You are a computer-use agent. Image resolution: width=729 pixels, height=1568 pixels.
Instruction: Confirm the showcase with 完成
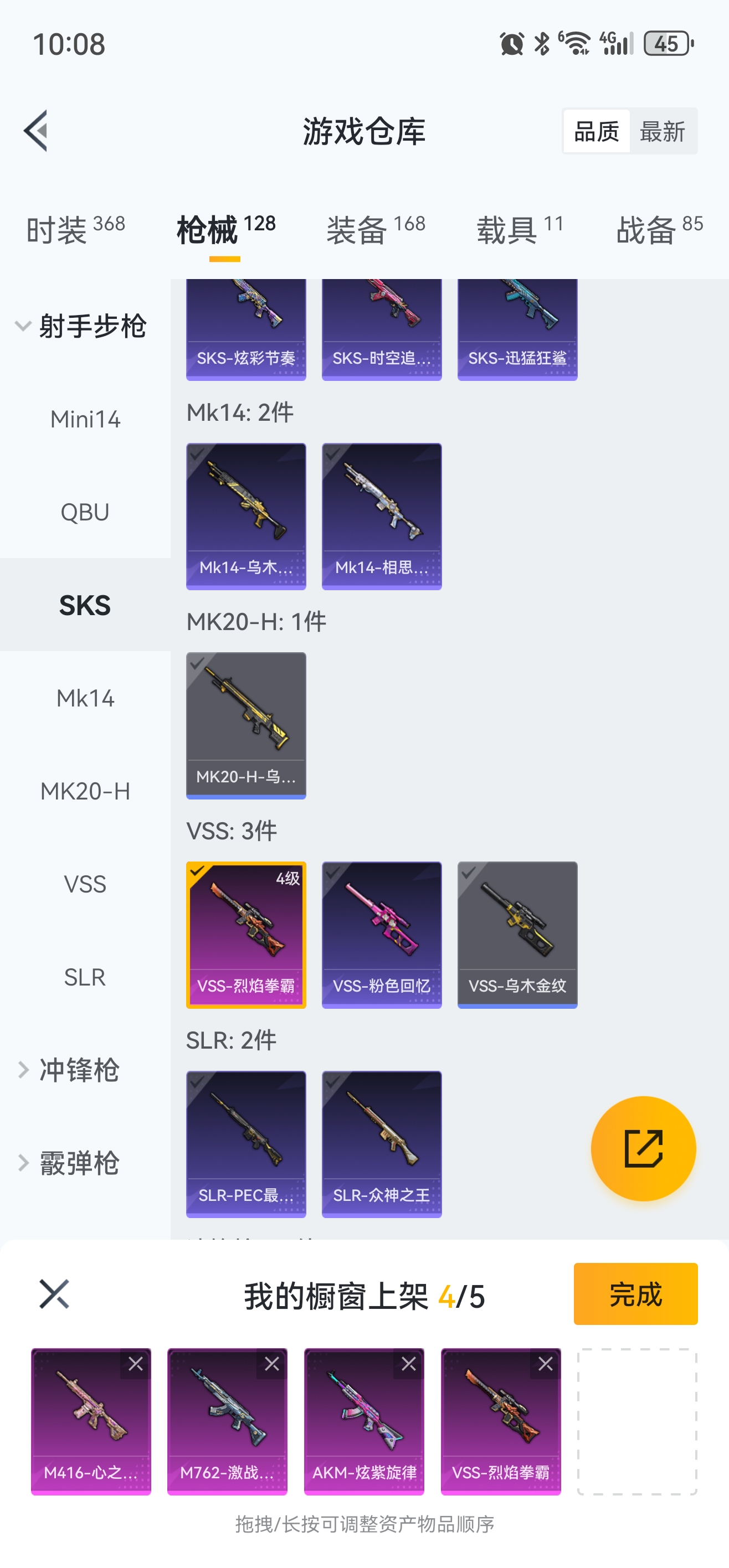[x=635, y=1293]
